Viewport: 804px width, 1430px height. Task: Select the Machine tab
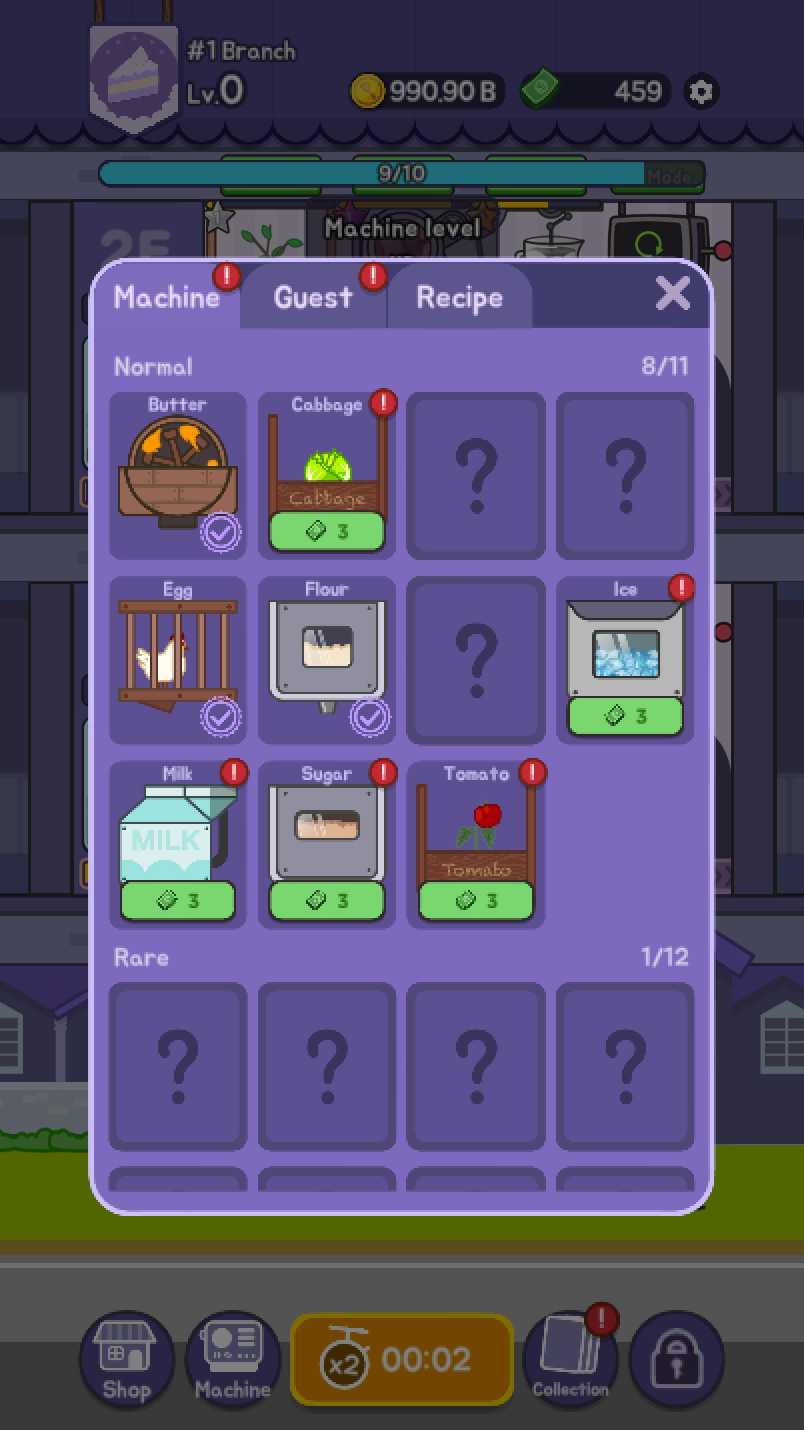point(166,297)
